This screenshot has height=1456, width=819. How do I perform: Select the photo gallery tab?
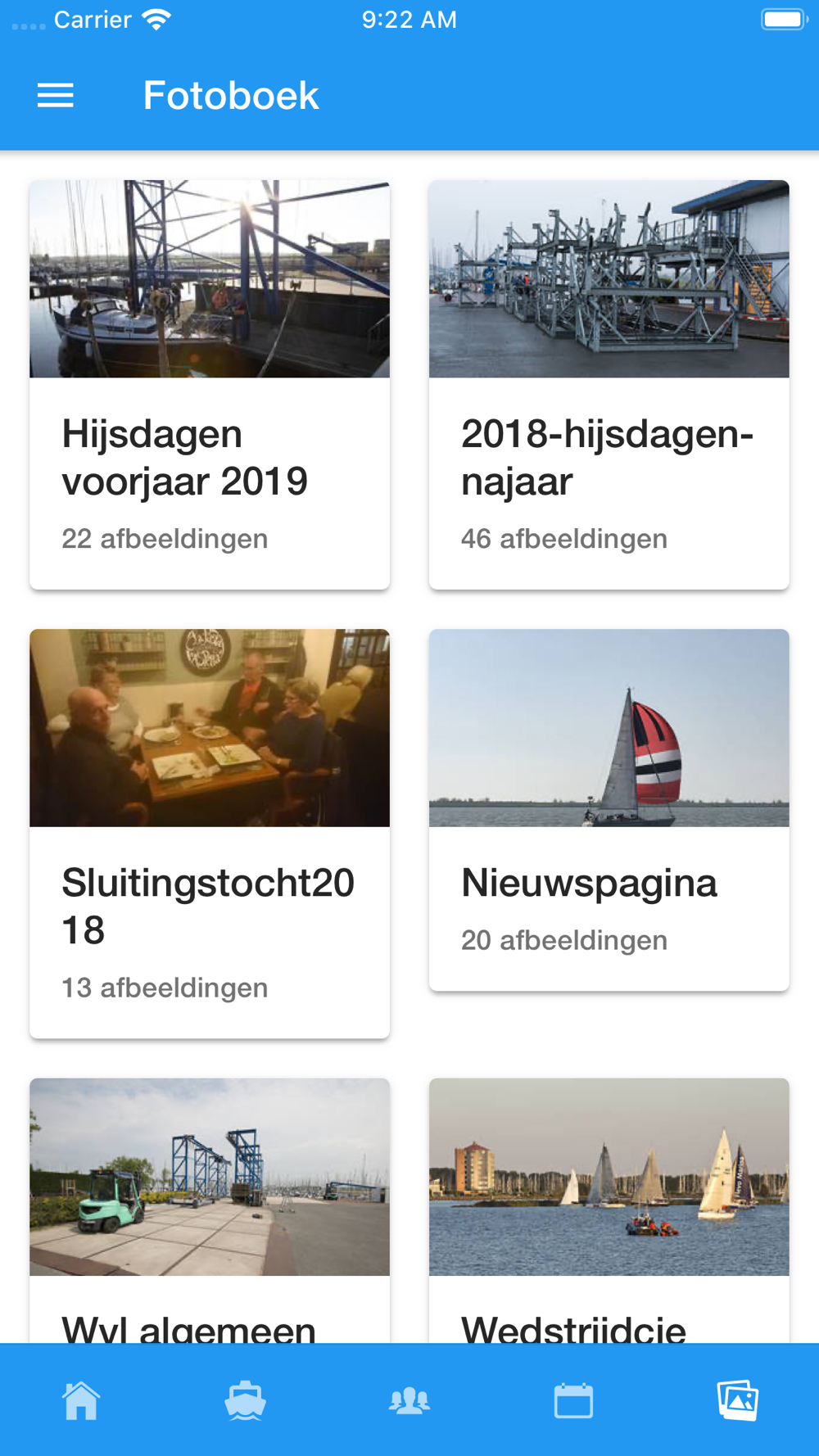737,1400
